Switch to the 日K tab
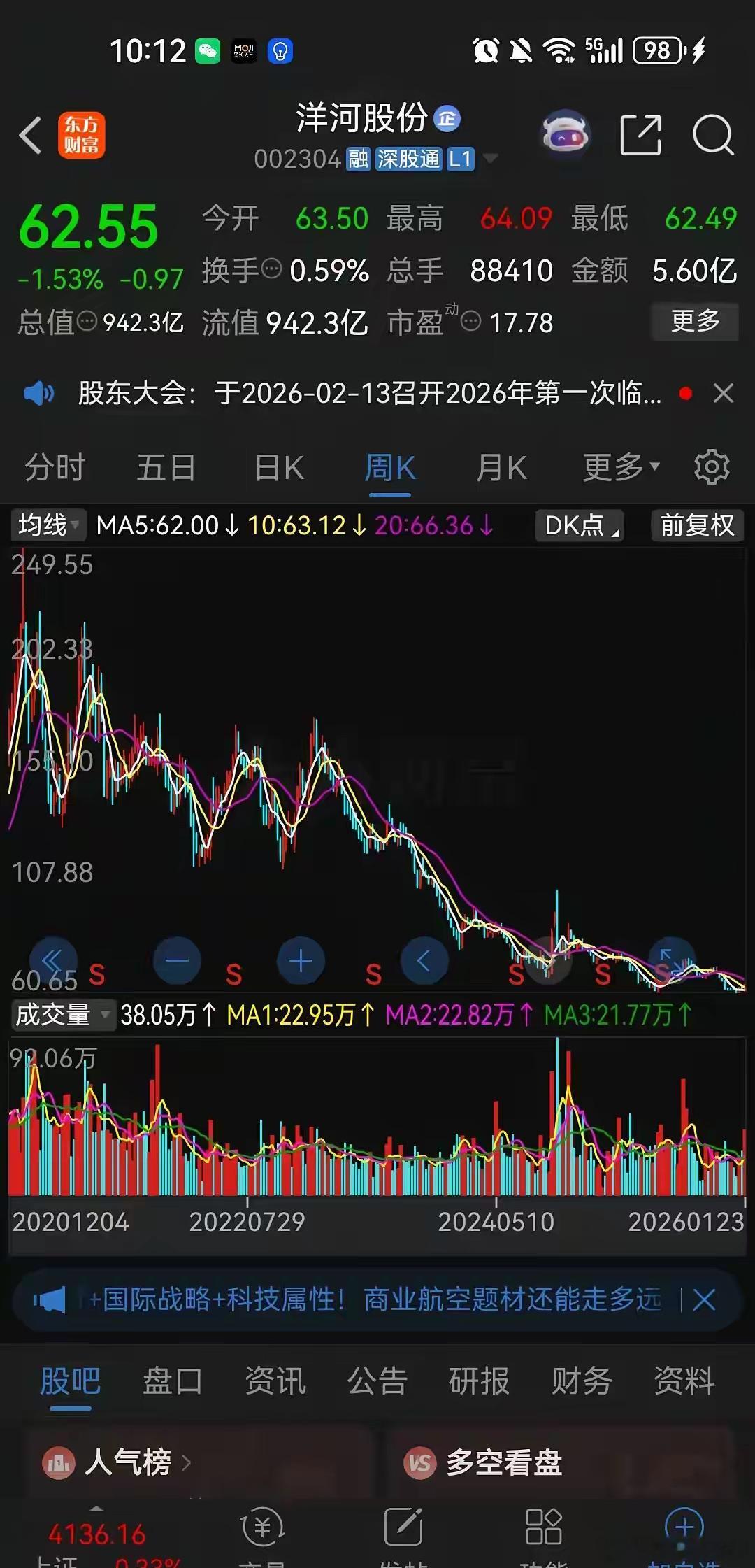 click(278, 467)
